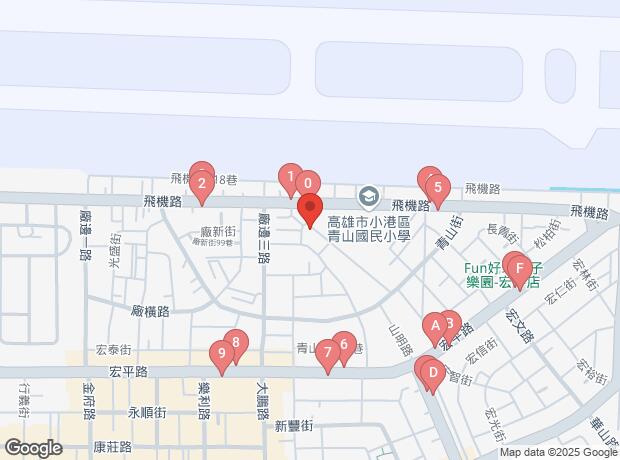Tap map marker labeled D
Image resolution: width=620 pixels, height=460 pixels.
[x=432, y=374]
